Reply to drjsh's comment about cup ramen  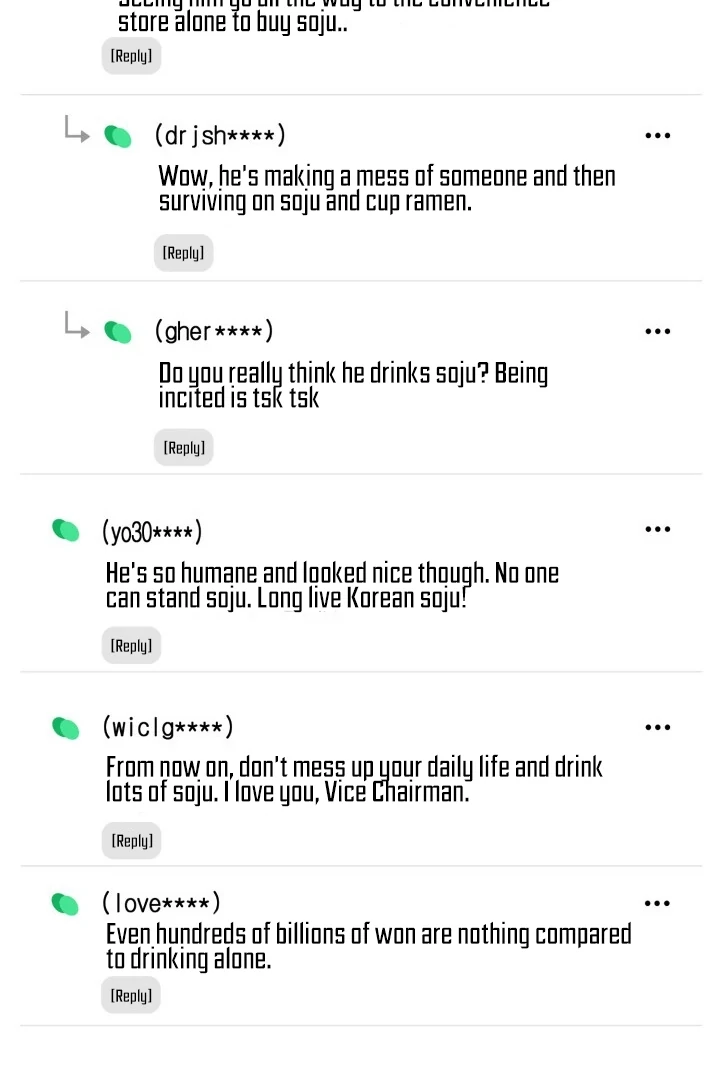(x=183, y=253)
